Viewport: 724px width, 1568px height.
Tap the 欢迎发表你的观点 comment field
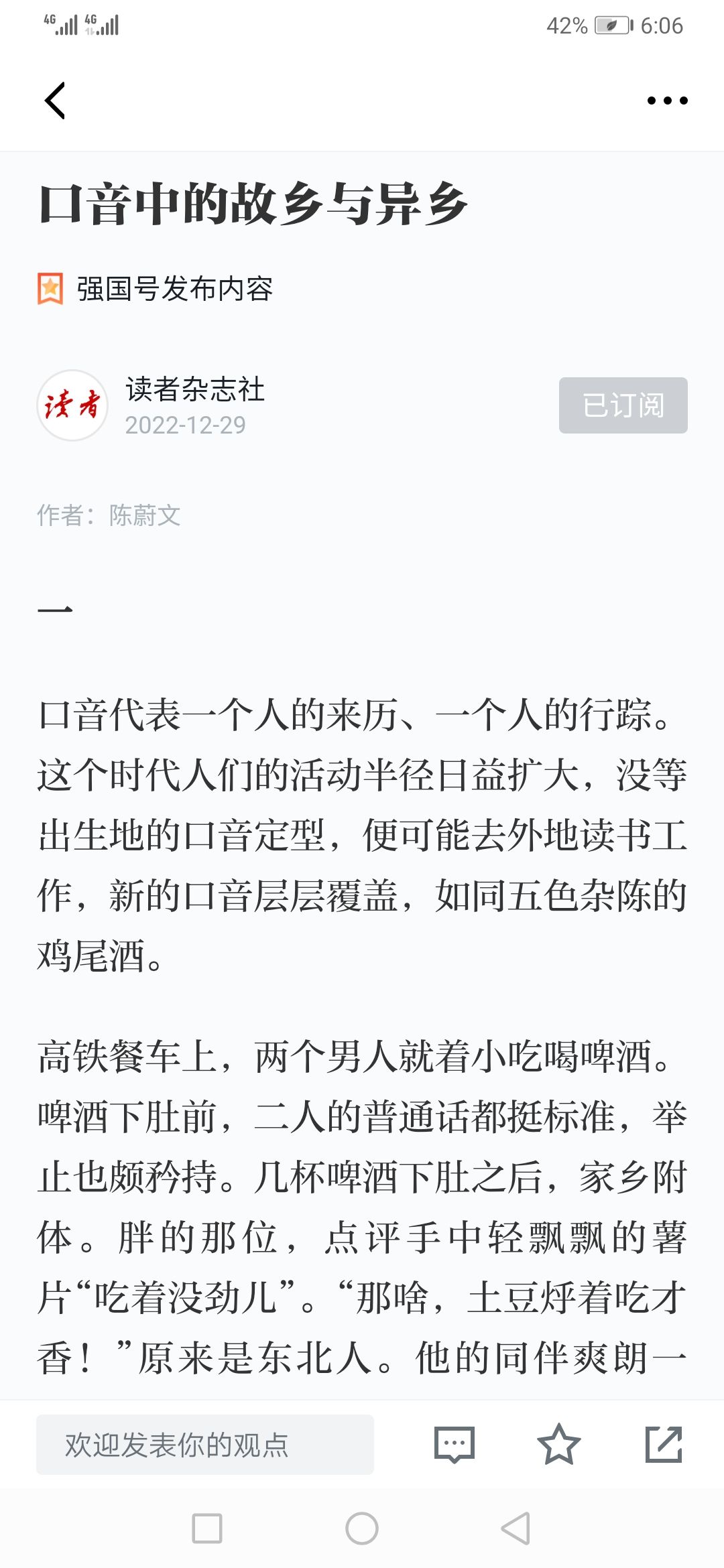click(x=204, y=1445)
